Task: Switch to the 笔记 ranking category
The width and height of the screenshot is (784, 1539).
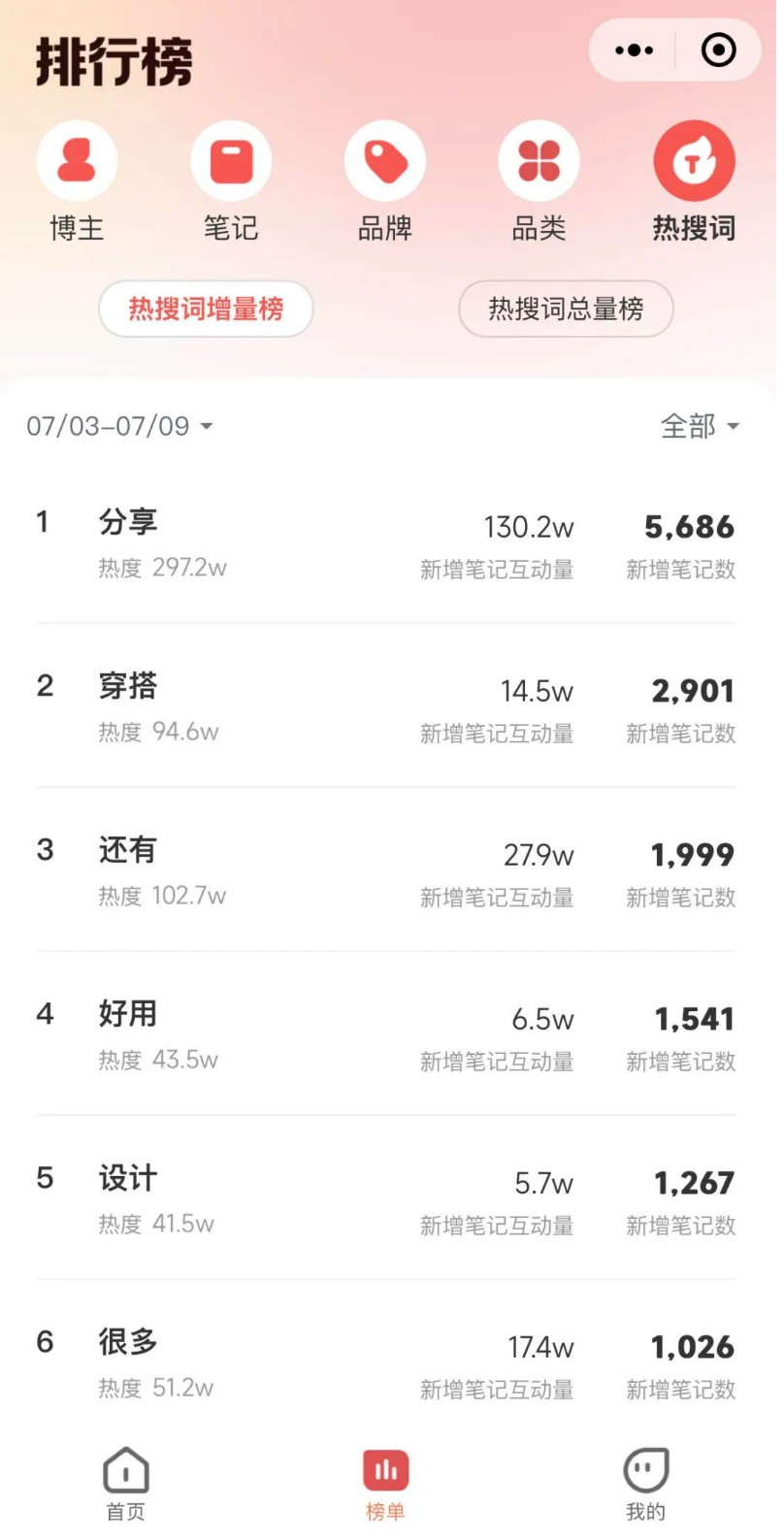Action: pyautogui.click(x=231, y=181)
